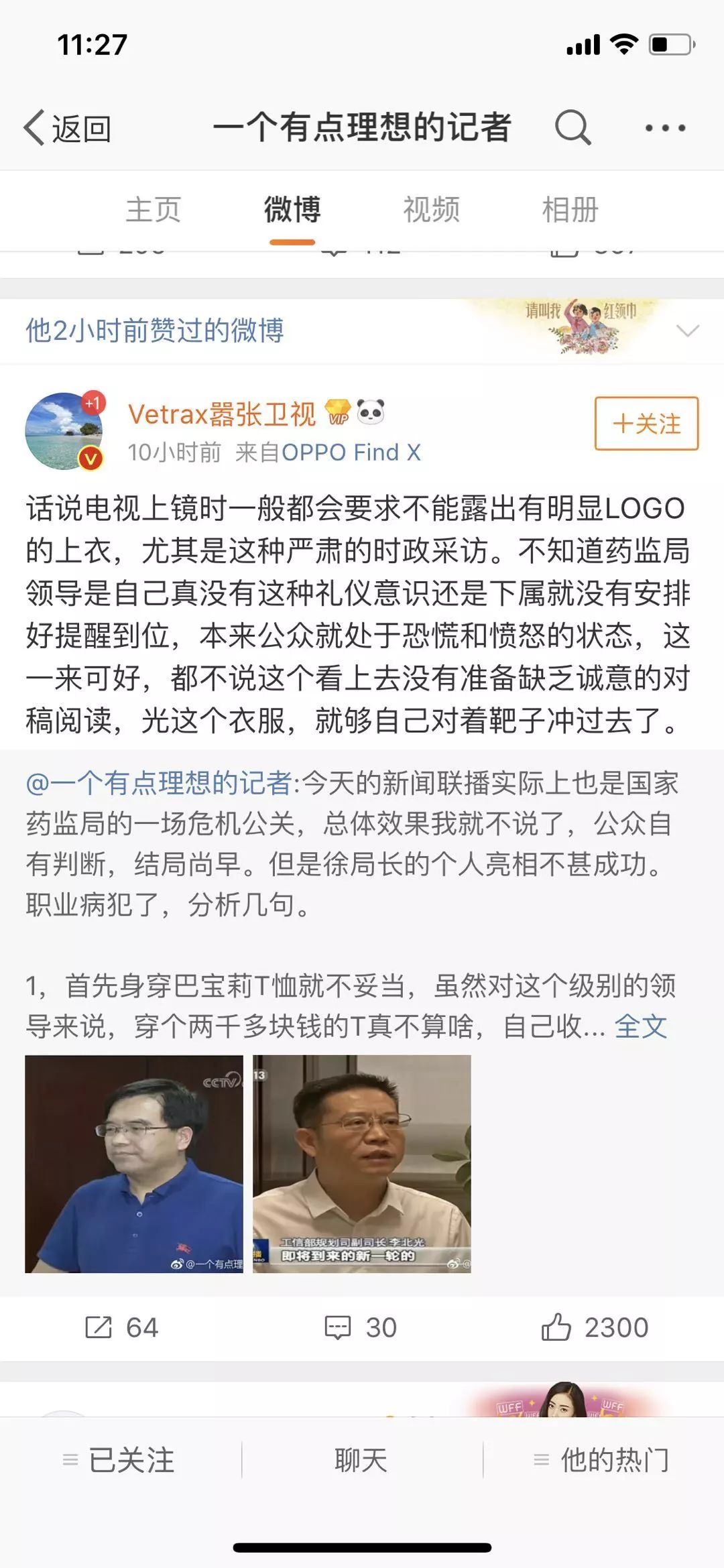Open the 已关注 follow options
The width and height of the screenshot is (724, 1568).
(x=119, y=1459)
